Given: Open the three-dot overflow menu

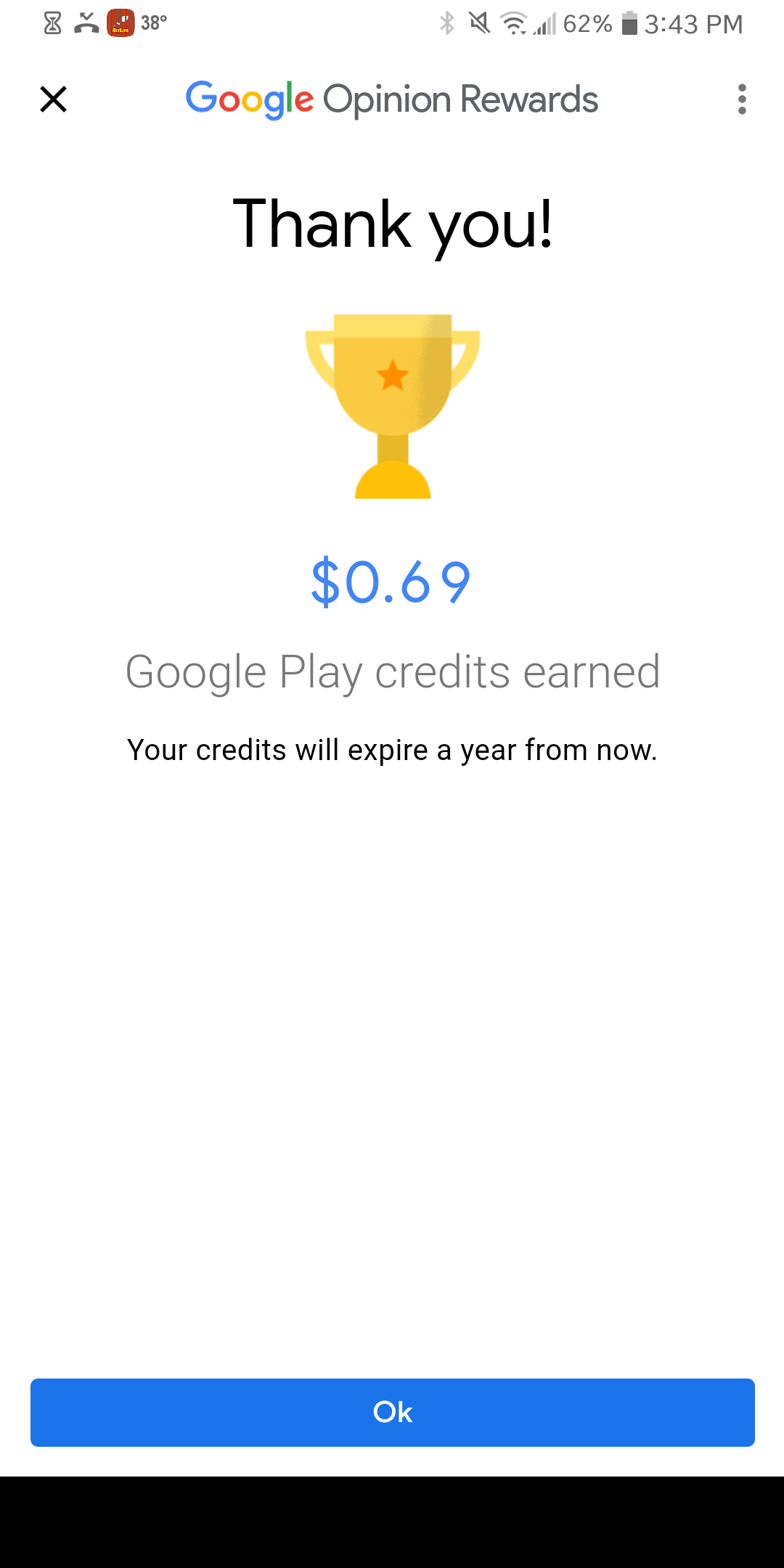Looking at the screenshot, I should coord(741,99).
